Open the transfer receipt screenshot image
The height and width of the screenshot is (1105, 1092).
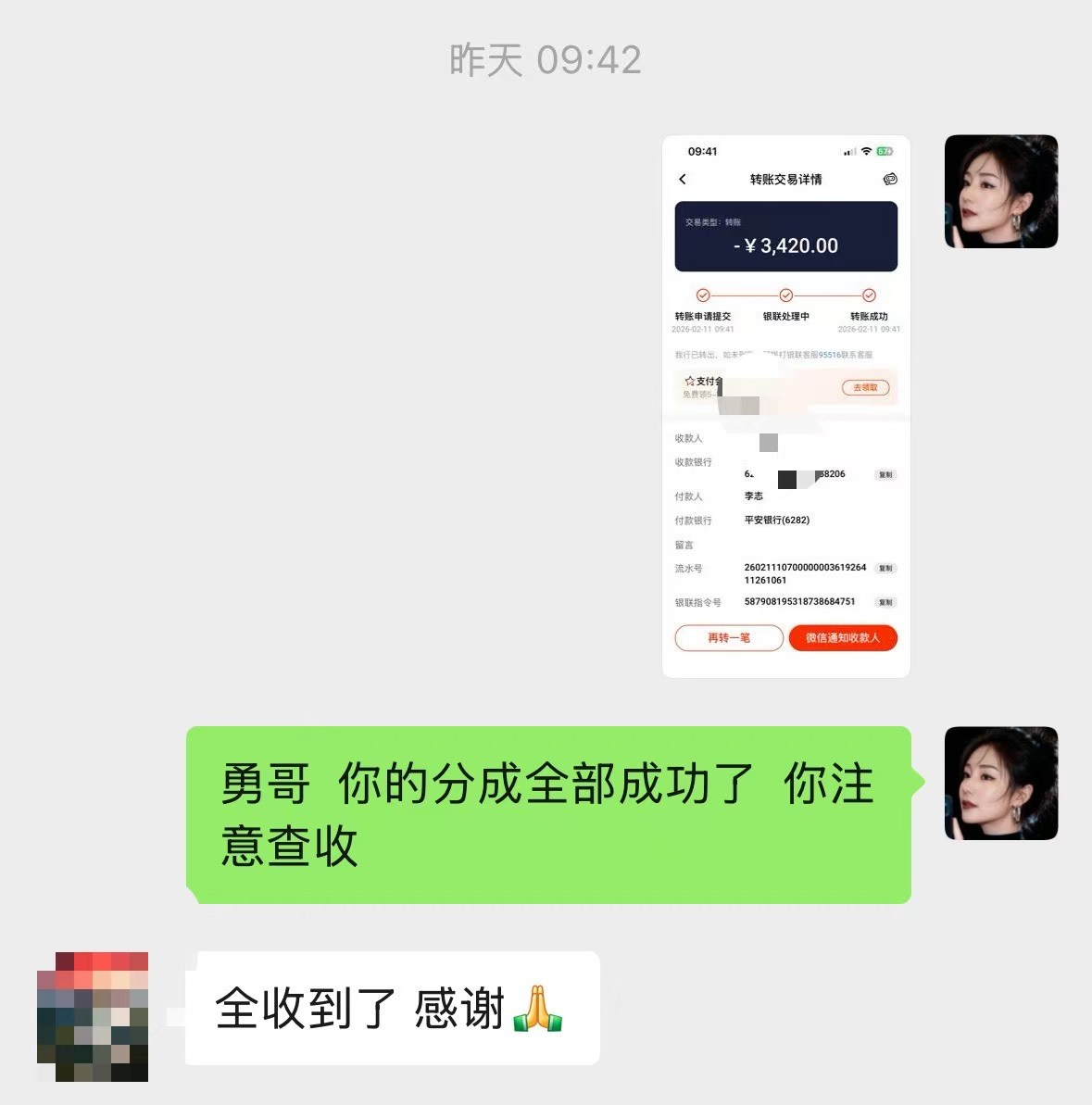coord(785,407)
